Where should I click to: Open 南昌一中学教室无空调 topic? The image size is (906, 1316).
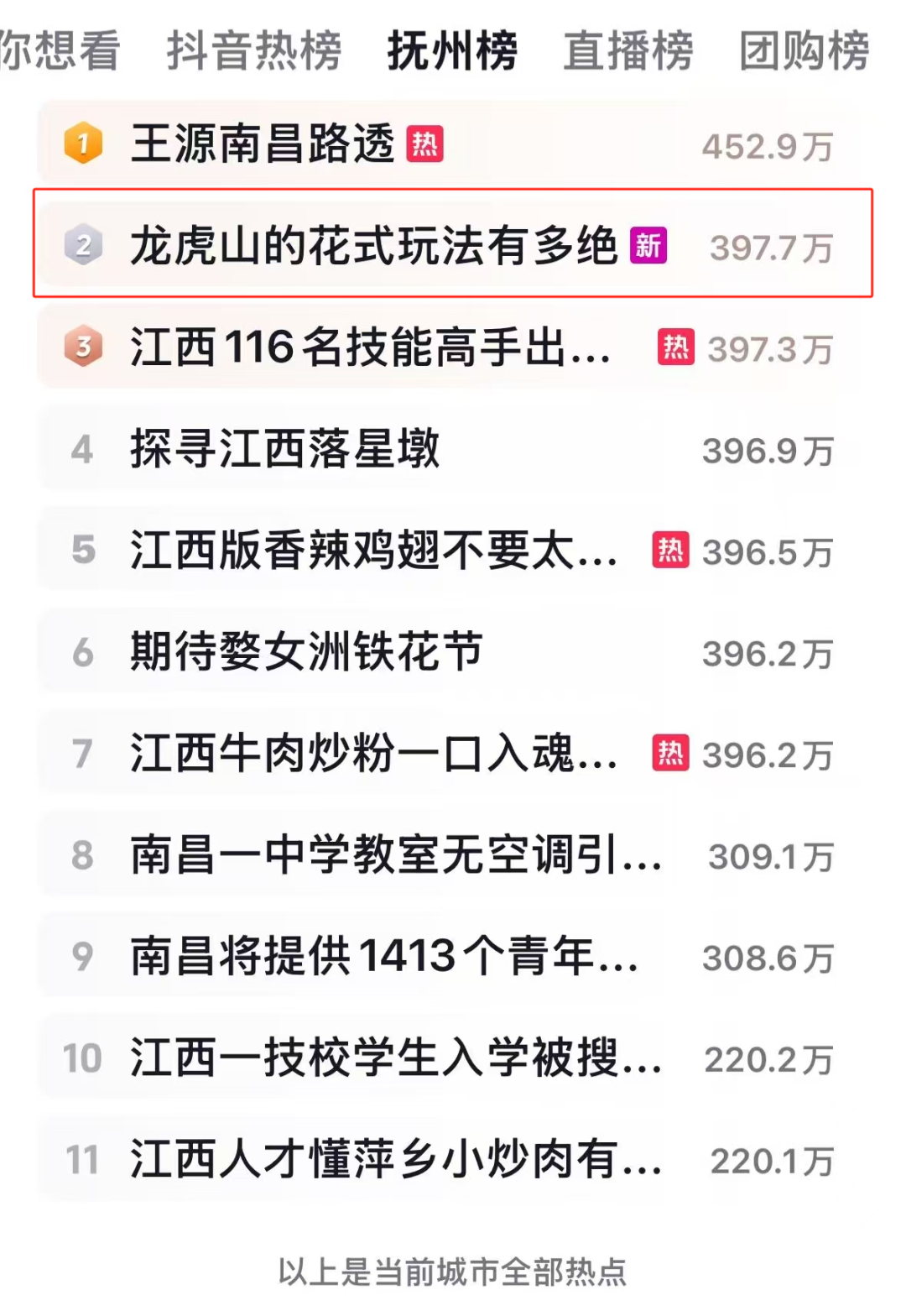394,855
